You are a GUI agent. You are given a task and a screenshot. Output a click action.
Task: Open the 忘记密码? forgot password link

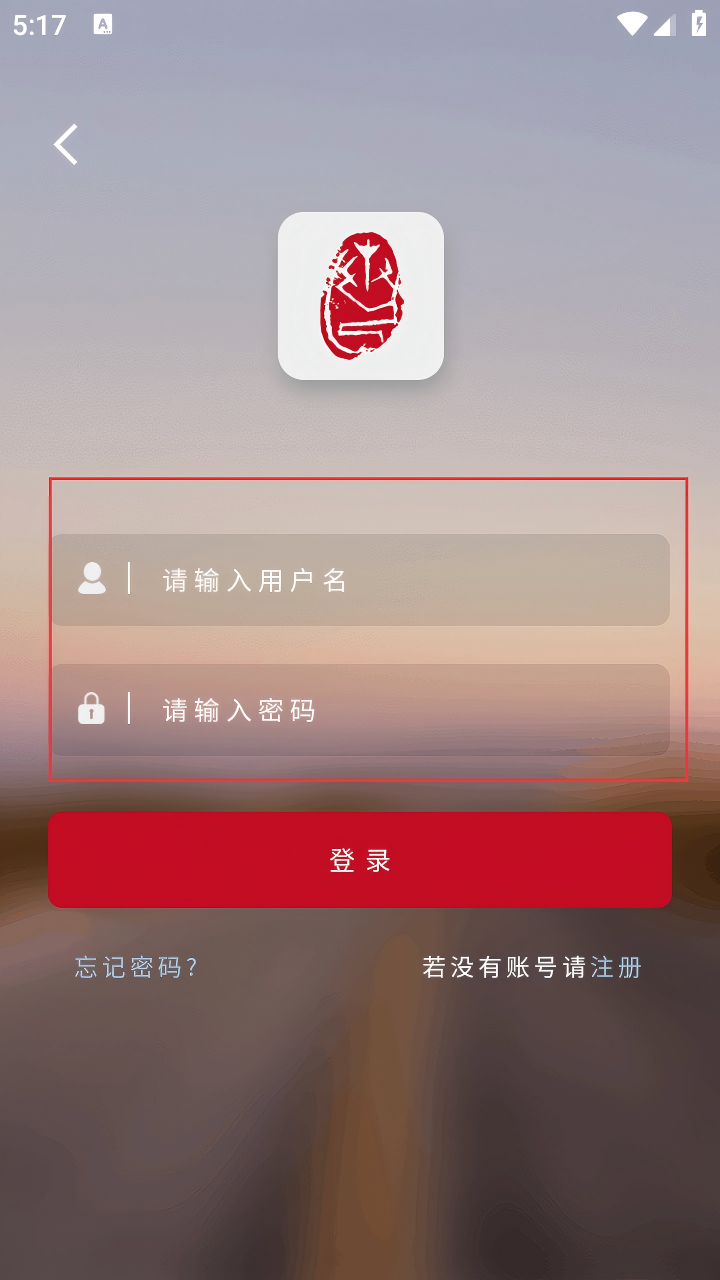click(x=137, y=967)
